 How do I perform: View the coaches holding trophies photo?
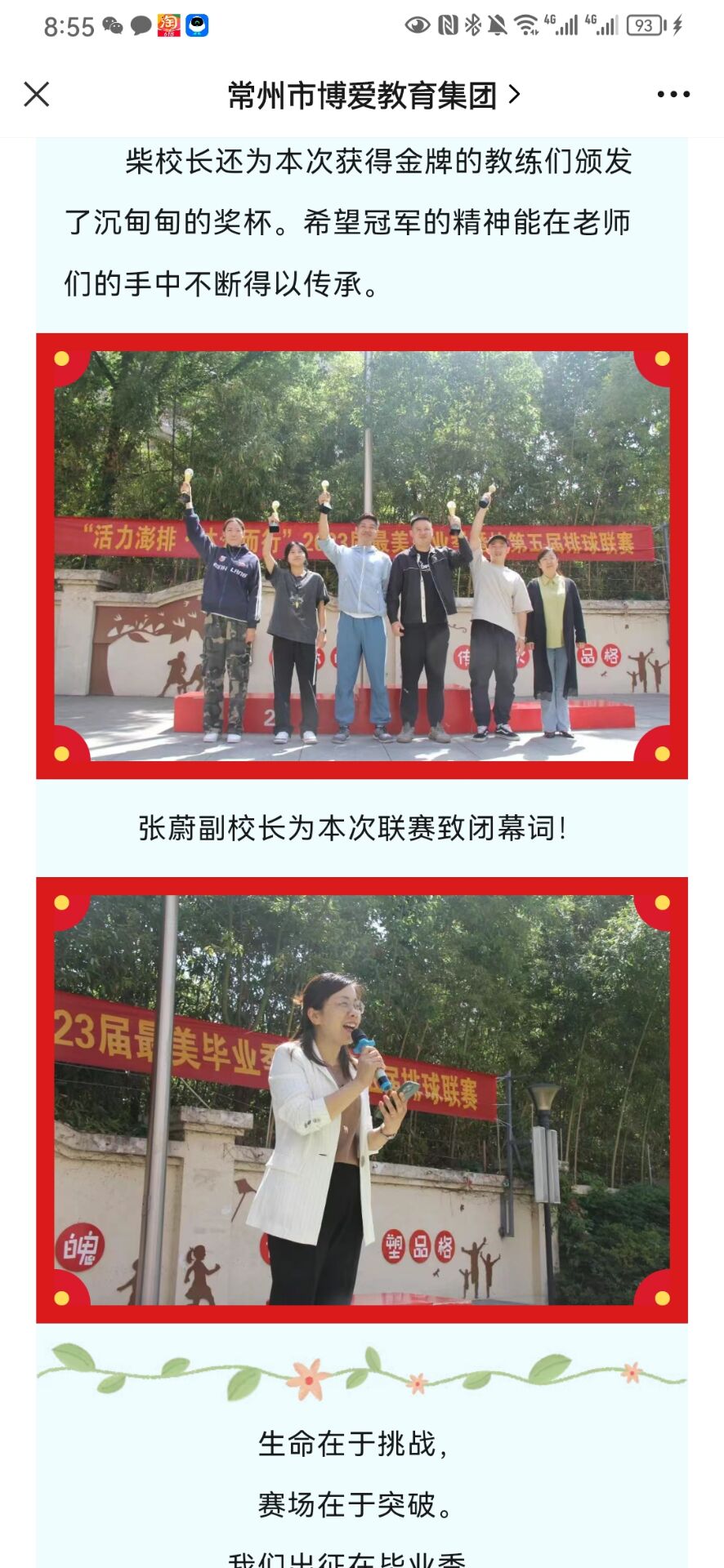coord(361,556)
